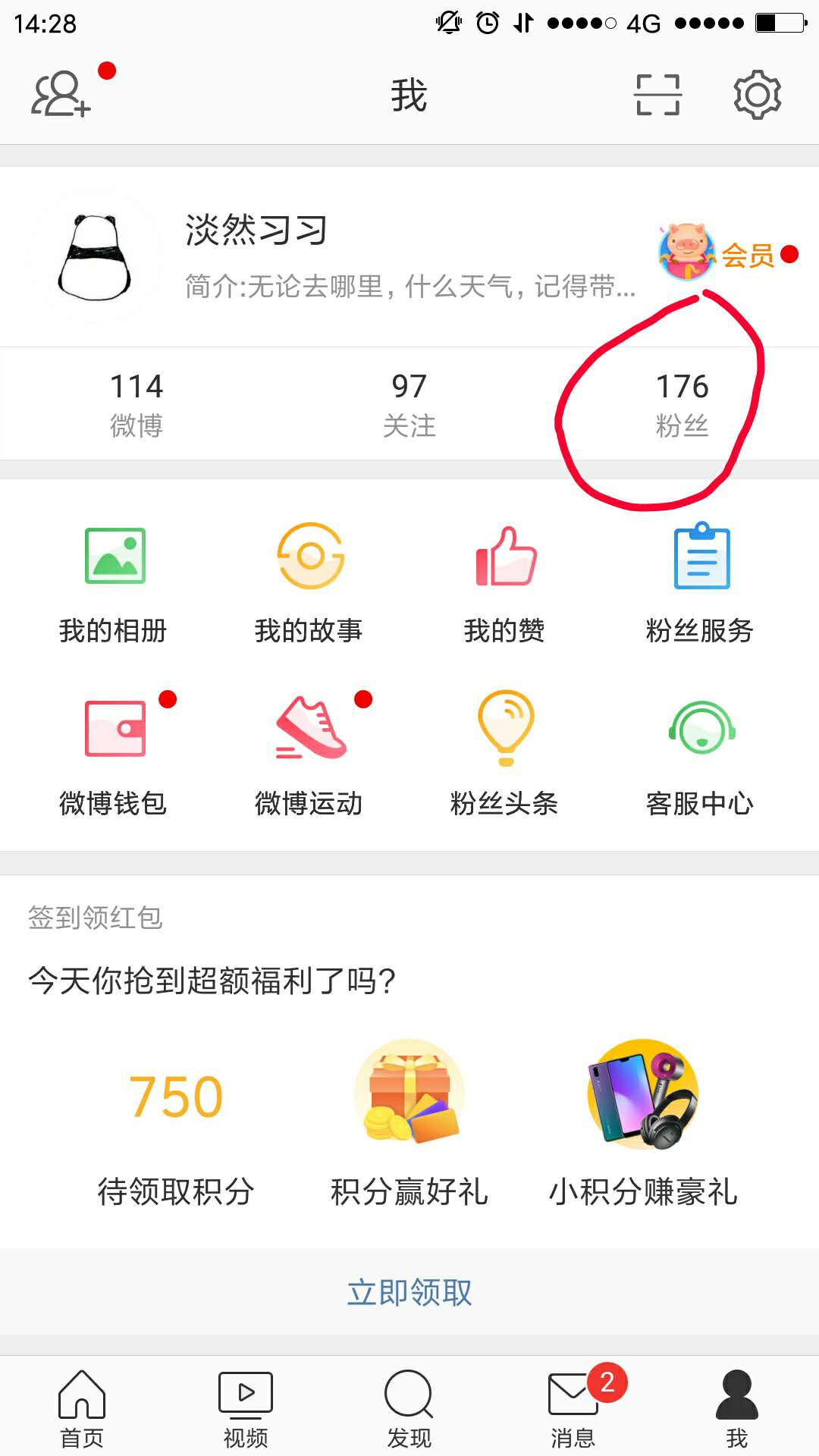
Task: Open the add friends icon
Action: pyautogui.click(x=61, y=95)
